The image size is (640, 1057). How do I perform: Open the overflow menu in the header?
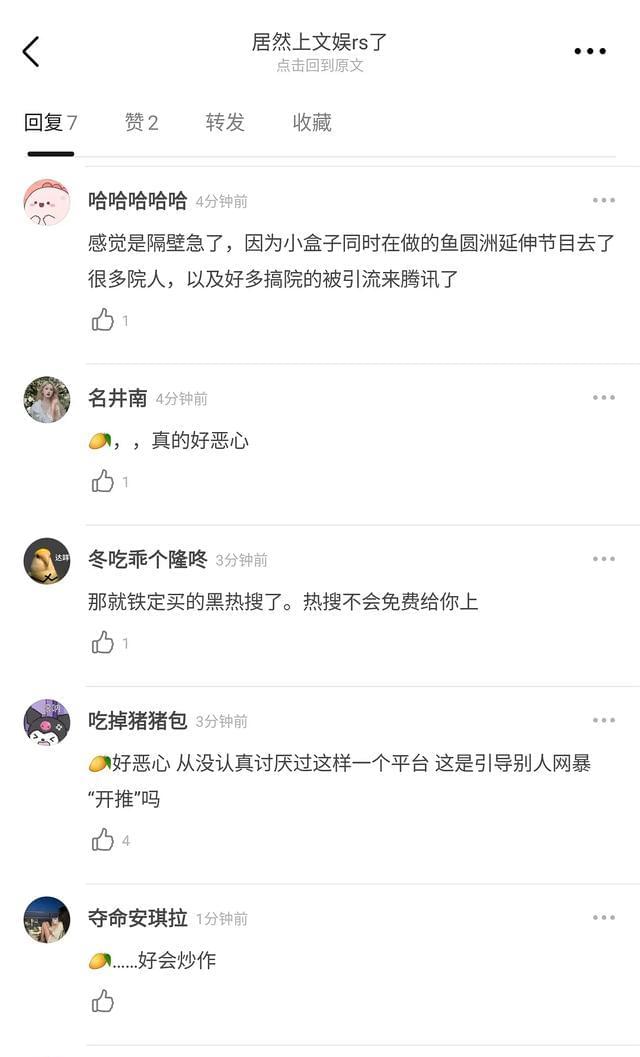tap(590, 52)
